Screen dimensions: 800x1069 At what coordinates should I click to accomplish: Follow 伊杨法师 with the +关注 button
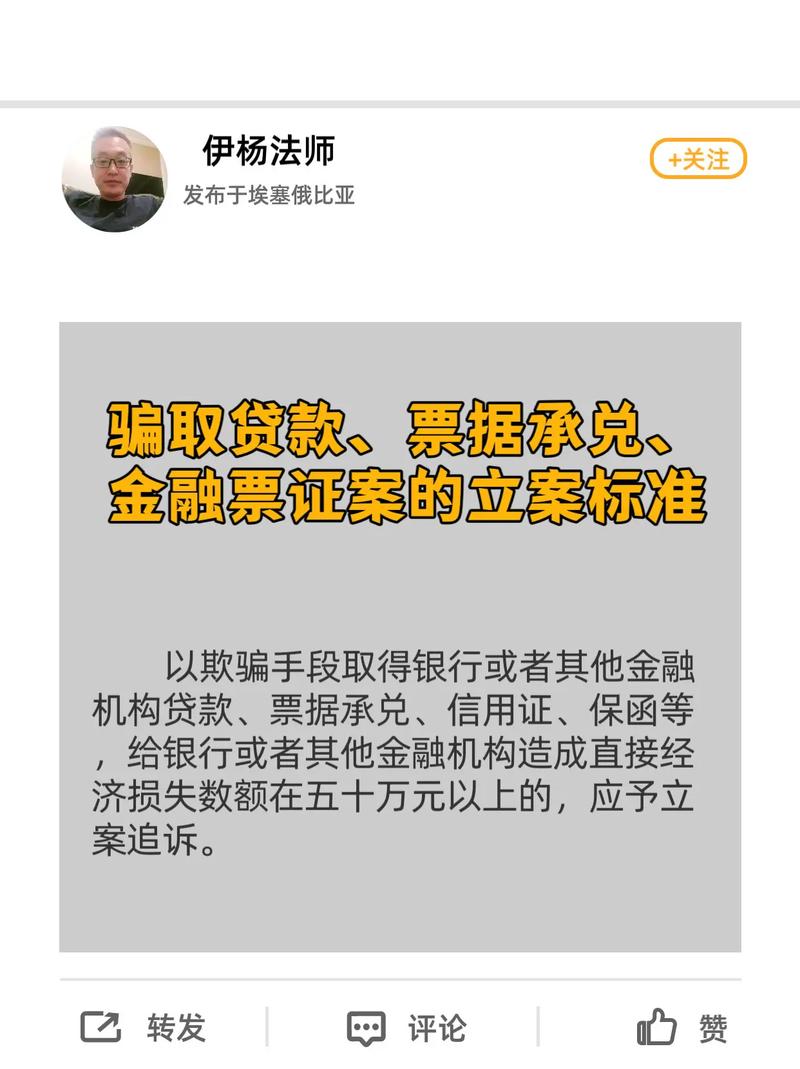click(x=698, y=159)
